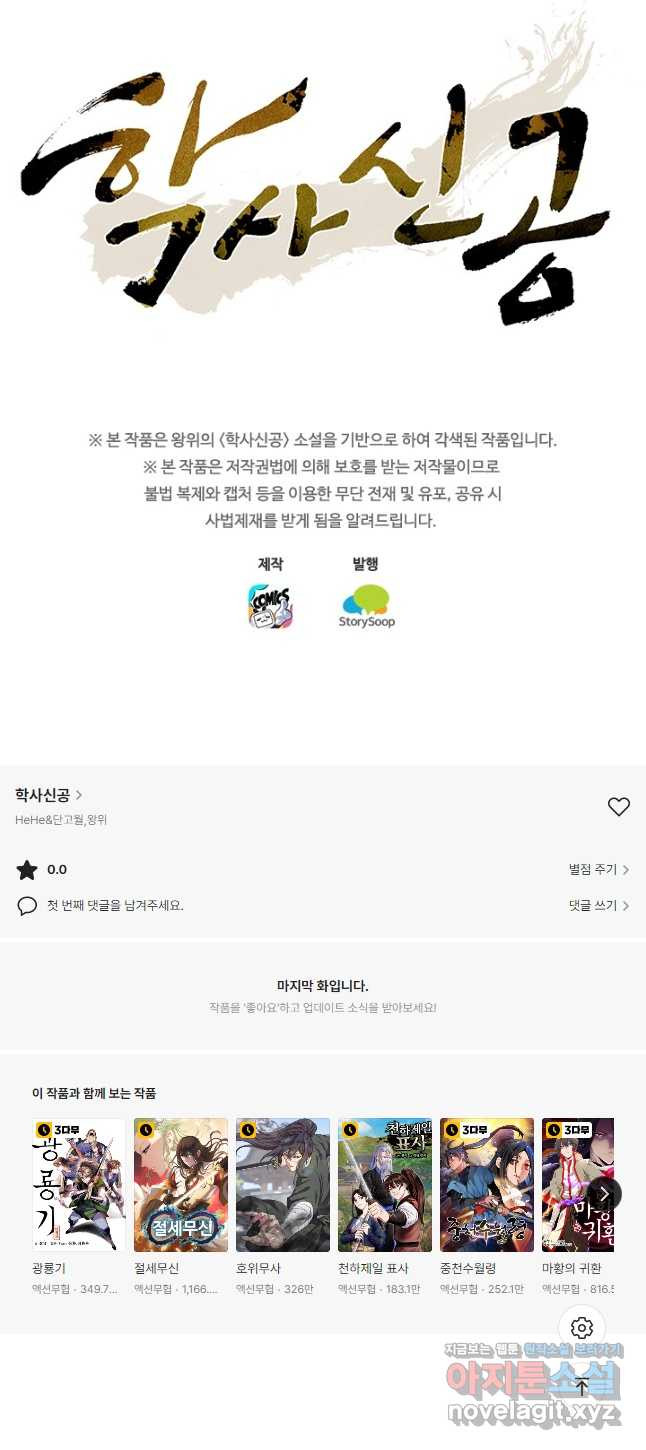Open 별점 주기 to rate
This screenshot has height=1450, width=646.
coord(598,870)
